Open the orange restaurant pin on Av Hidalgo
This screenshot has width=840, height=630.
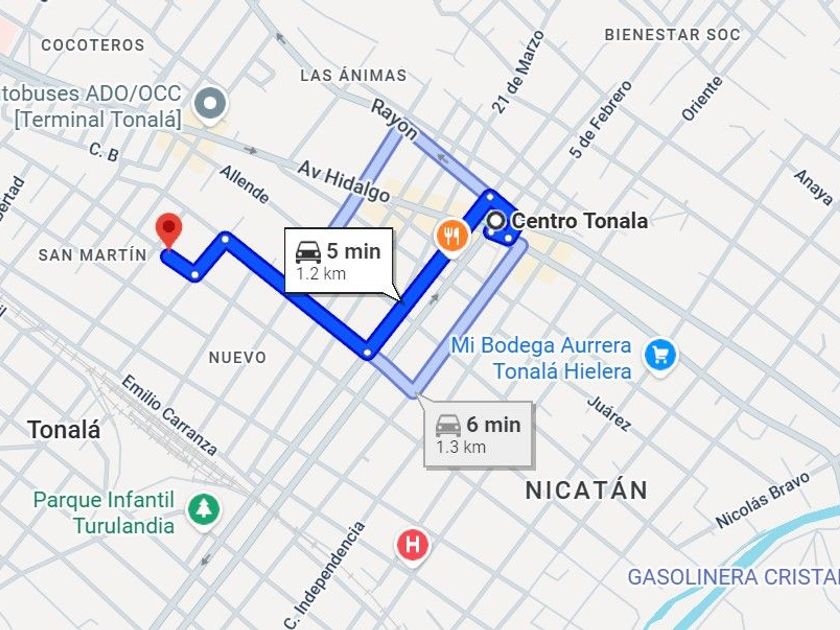452,235
